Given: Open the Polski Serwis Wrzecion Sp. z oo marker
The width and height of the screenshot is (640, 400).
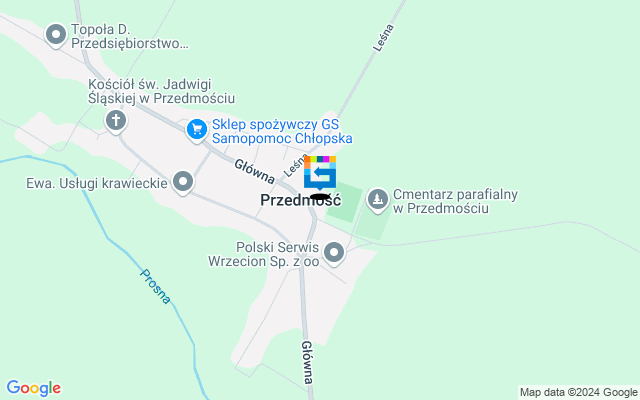Looking at the screenshot, I should (334, 253).
